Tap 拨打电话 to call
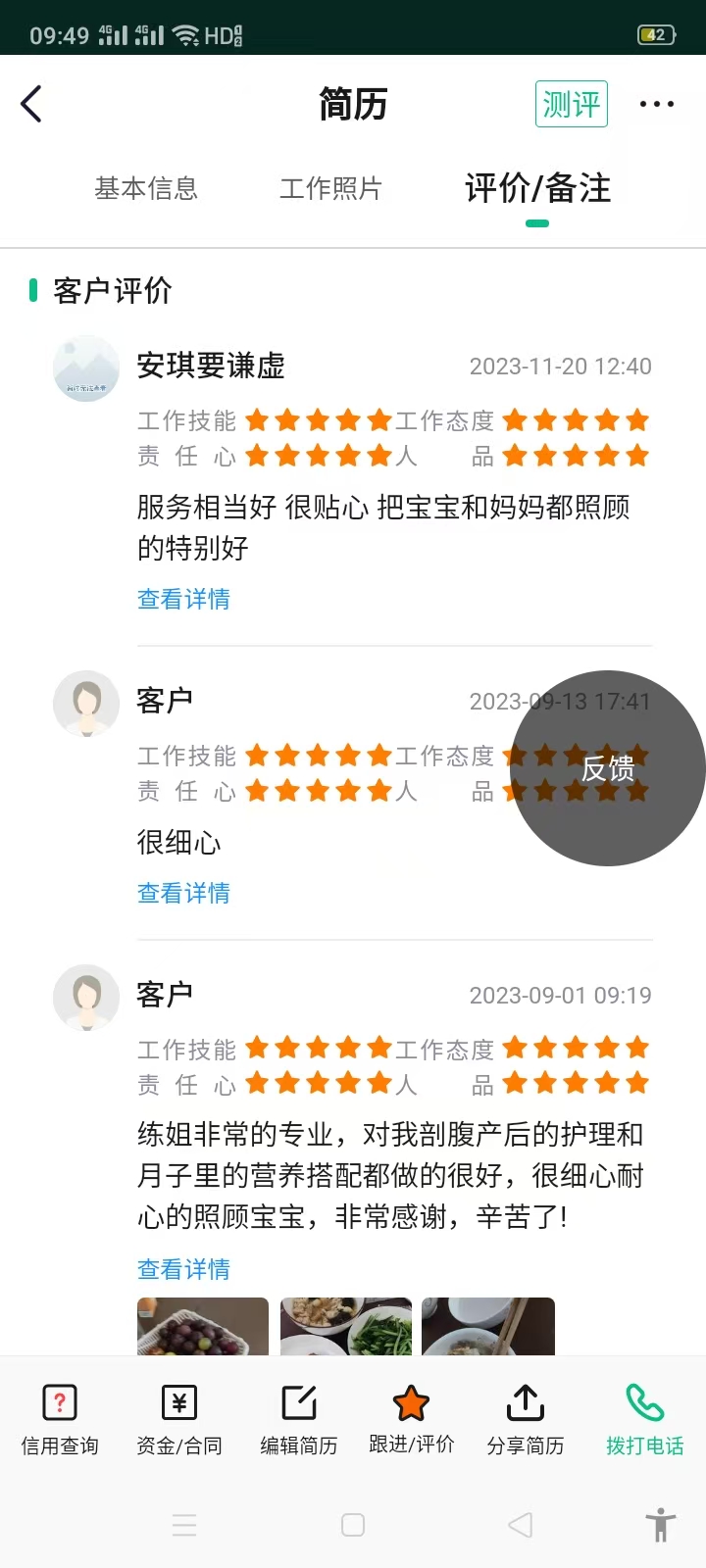This screenshot has height=1568, width=706. (644, 1418)
